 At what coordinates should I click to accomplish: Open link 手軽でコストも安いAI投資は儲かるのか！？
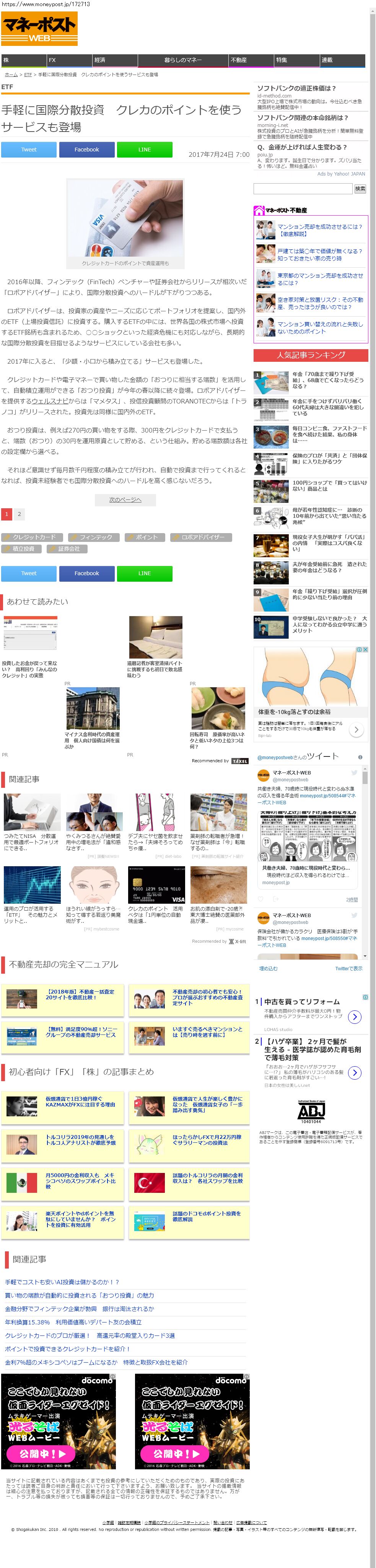pyautogui.click(x=62, y=1282)
